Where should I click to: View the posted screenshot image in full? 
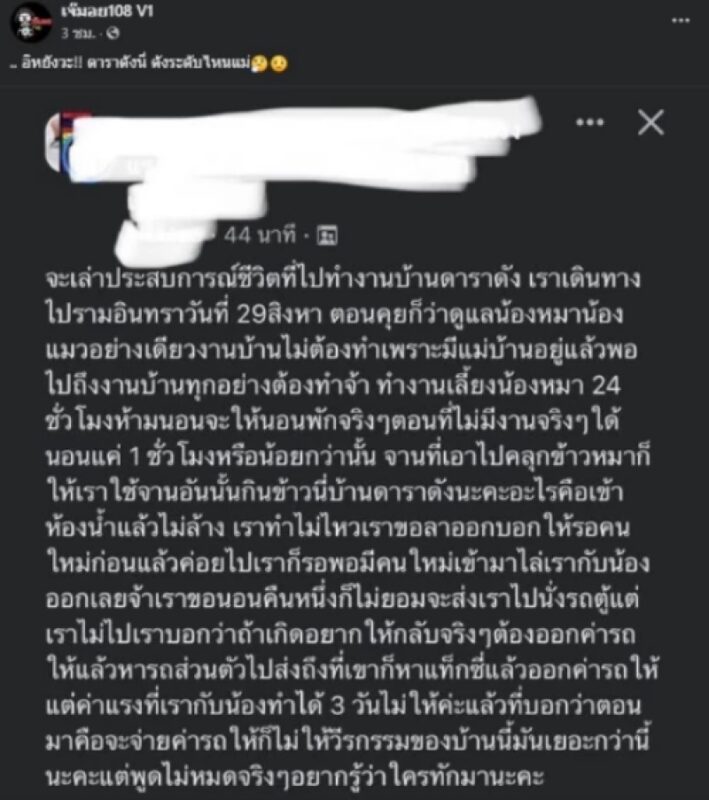tap(354, 450)
